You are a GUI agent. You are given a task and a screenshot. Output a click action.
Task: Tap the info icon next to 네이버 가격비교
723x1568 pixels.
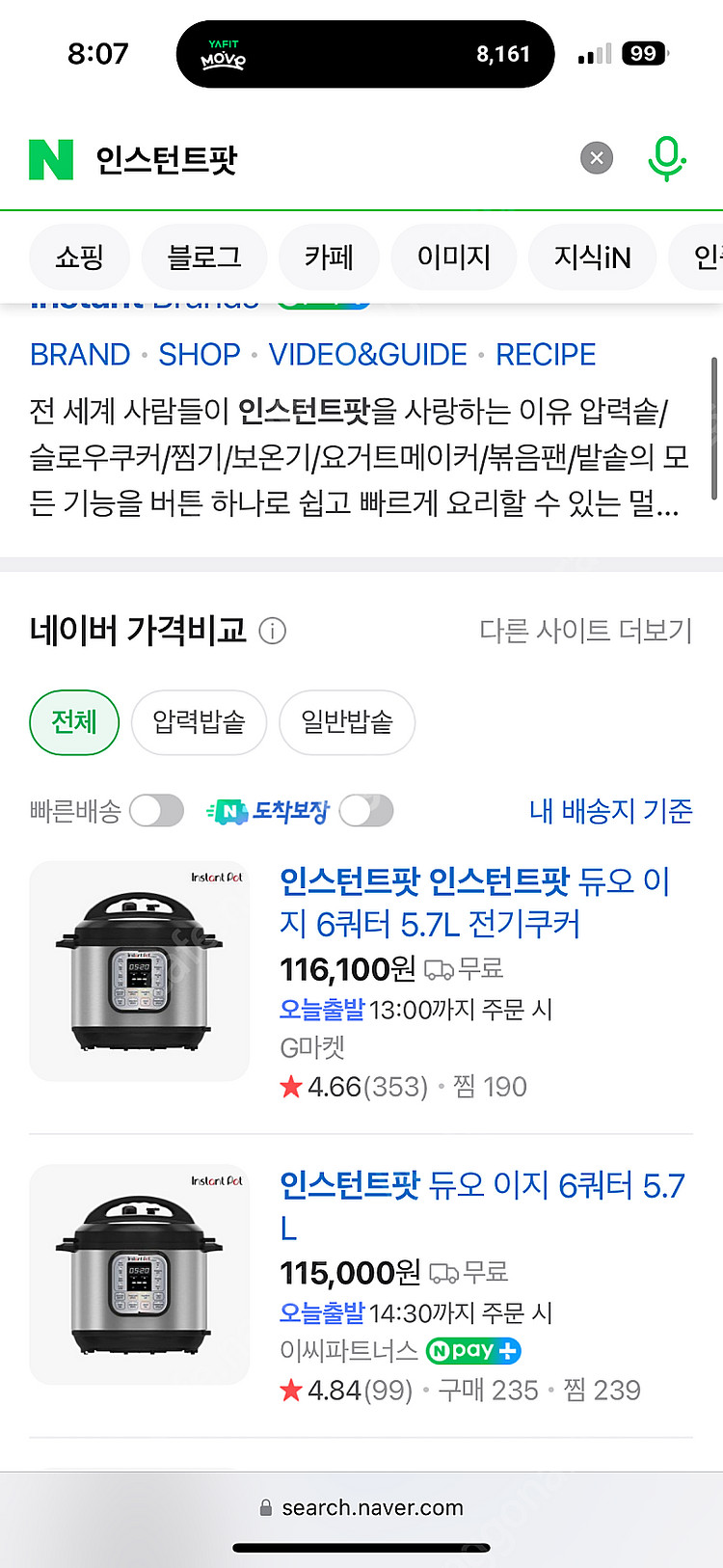pyautogui.click(x=273, y=631)
